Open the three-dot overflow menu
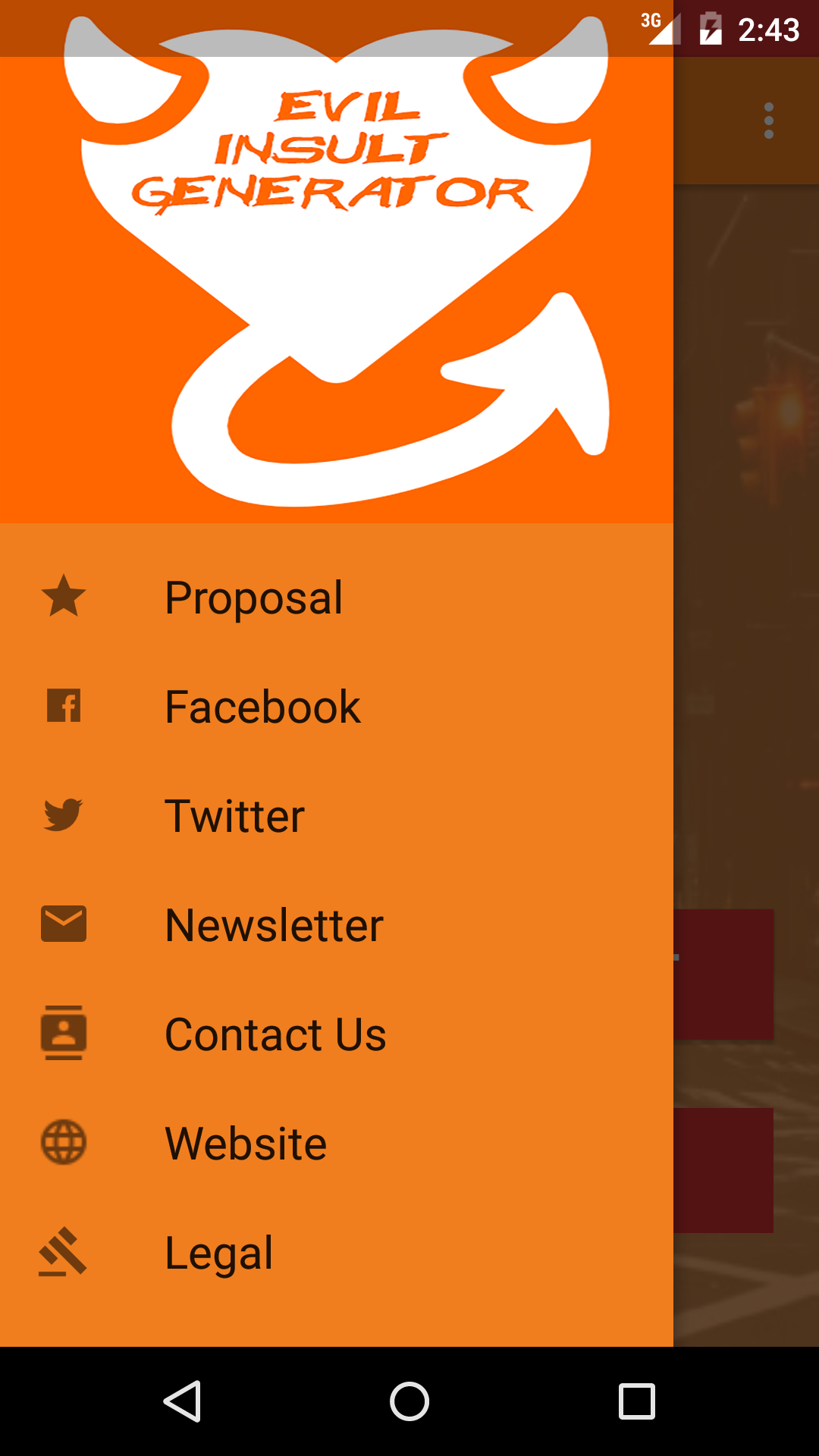Screen dimensions: 819x1456 (769, 121)
